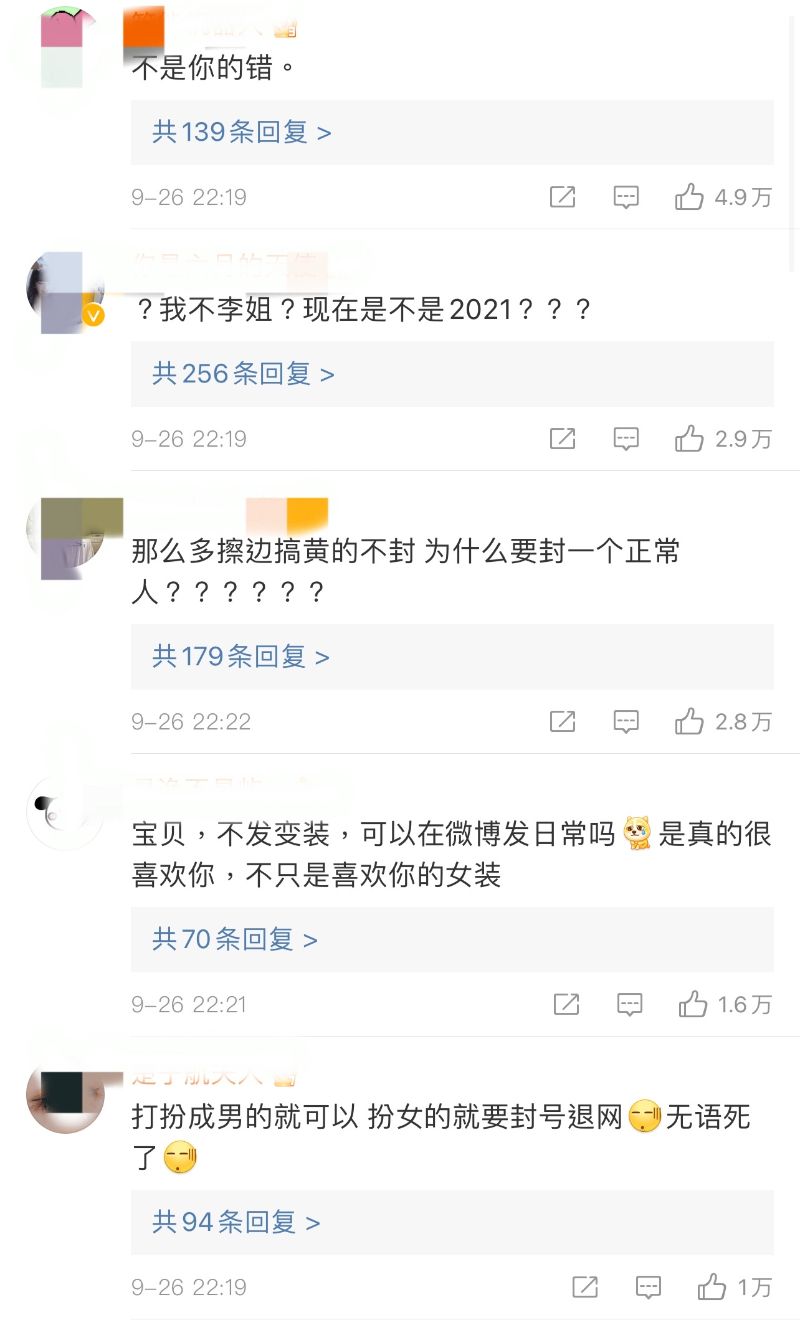Repost the 打扮成男的就可以 comment
This screenshot has height=1320, width=800.
(585, 1287)
